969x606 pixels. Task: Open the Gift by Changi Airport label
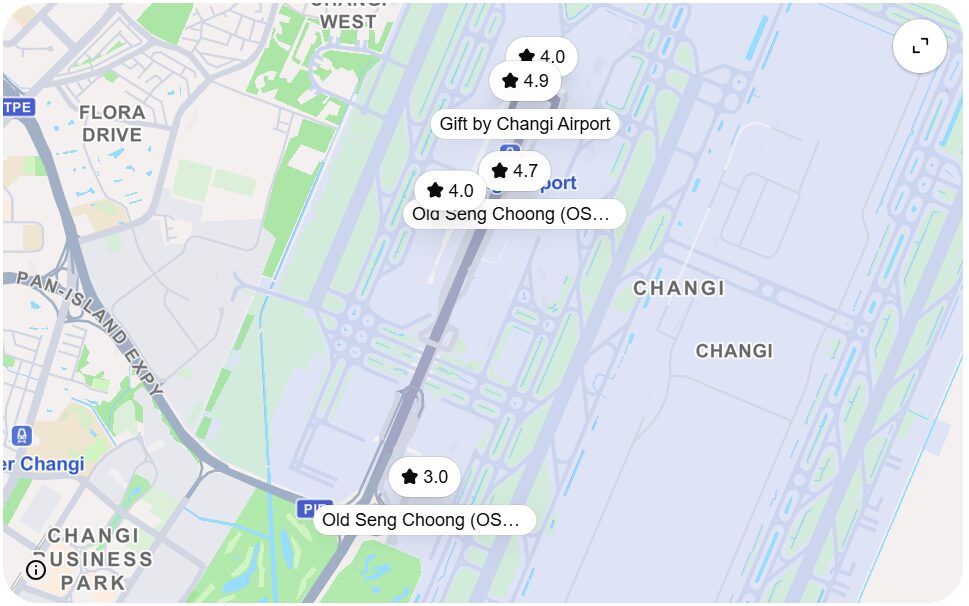pos(525,124)
